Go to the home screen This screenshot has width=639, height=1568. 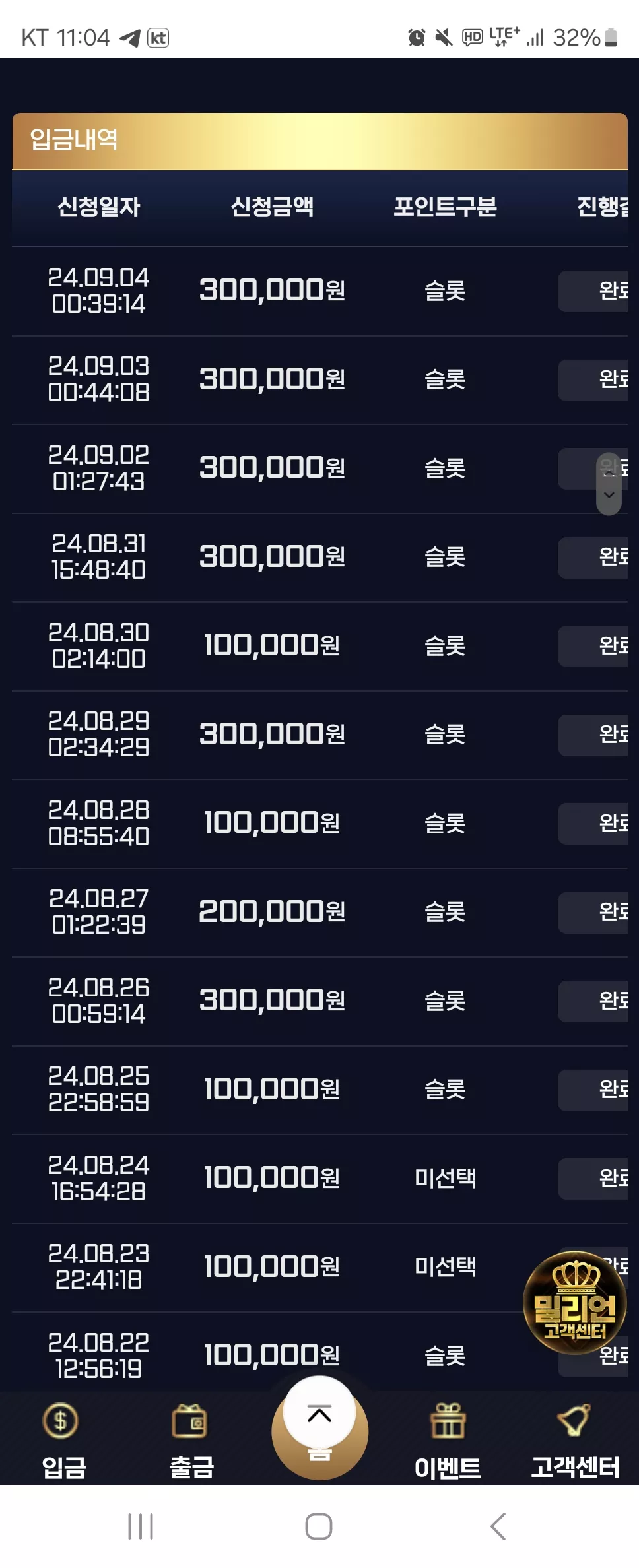319,1526
